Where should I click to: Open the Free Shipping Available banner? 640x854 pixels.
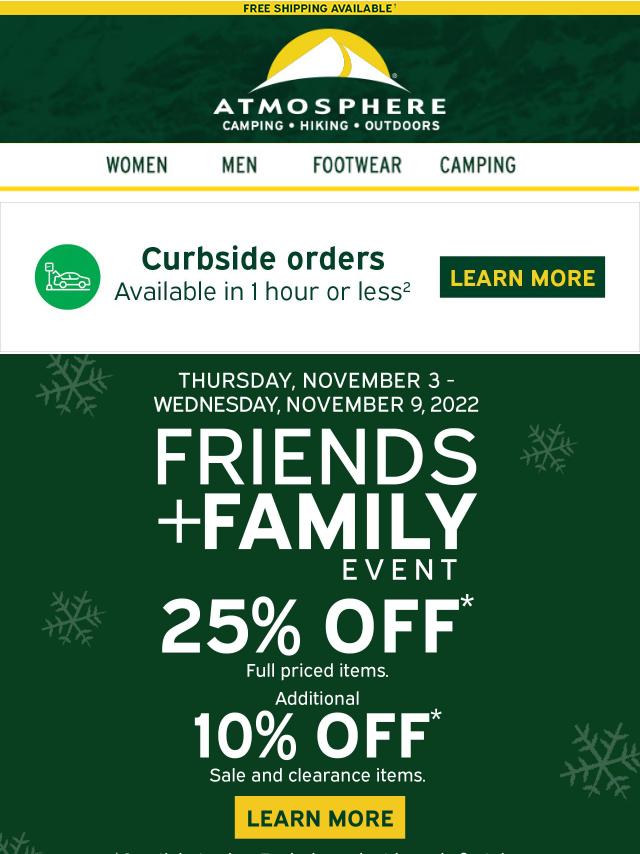click(x=320, y=8)
